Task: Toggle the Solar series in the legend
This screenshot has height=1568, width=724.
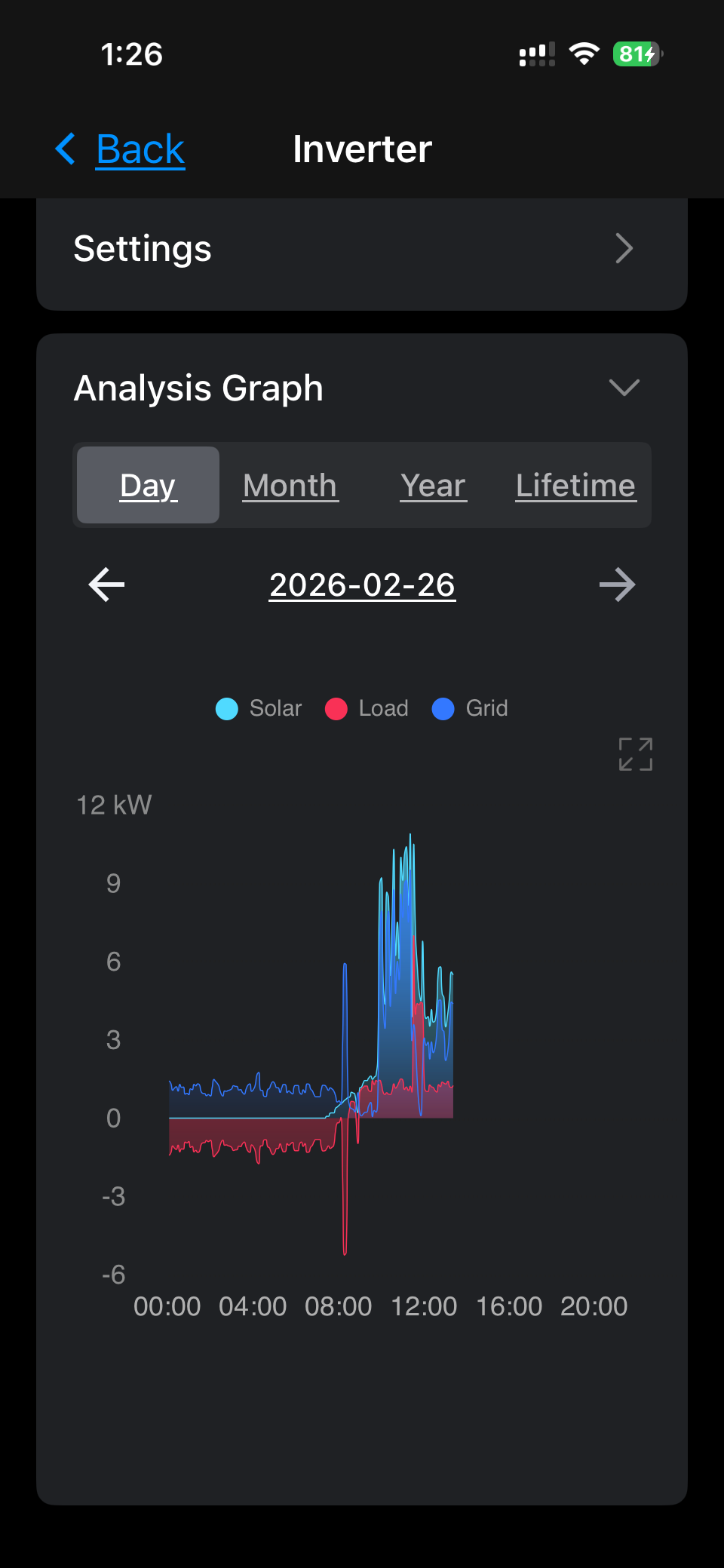Action: point(259,708)
